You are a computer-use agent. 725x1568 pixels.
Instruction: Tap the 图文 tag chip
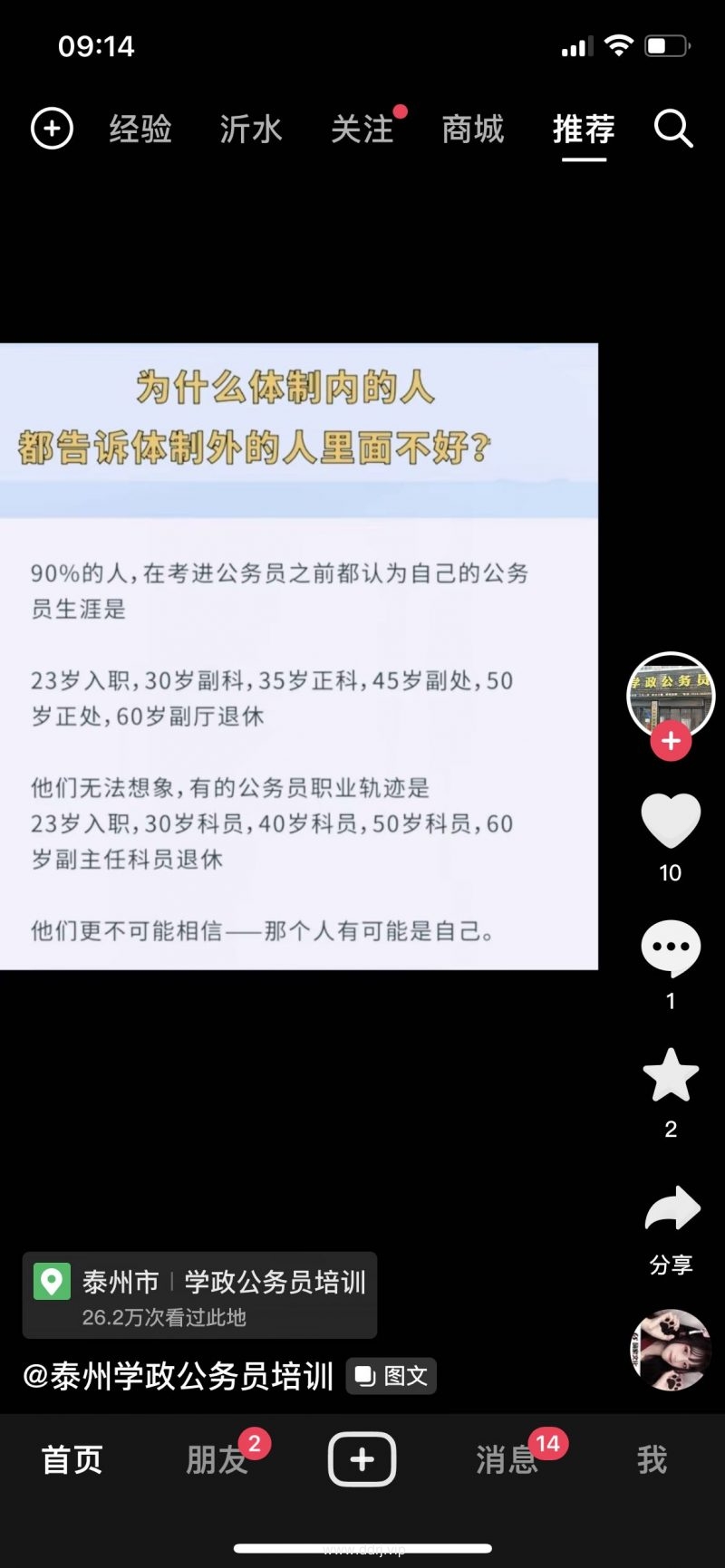(x=391, y=1376)
